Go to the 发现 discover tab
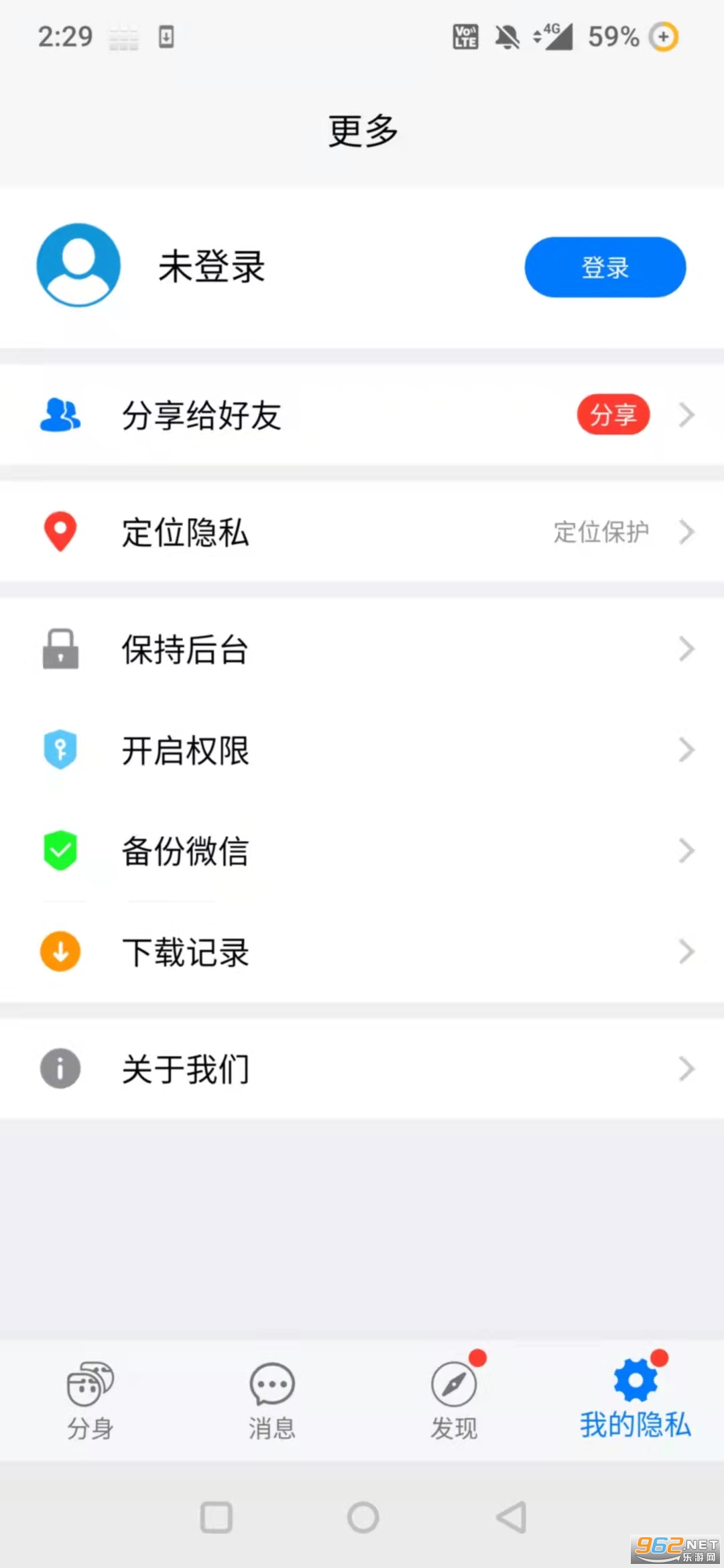This screenshot has width=724, height=1568. (454, 1400)
